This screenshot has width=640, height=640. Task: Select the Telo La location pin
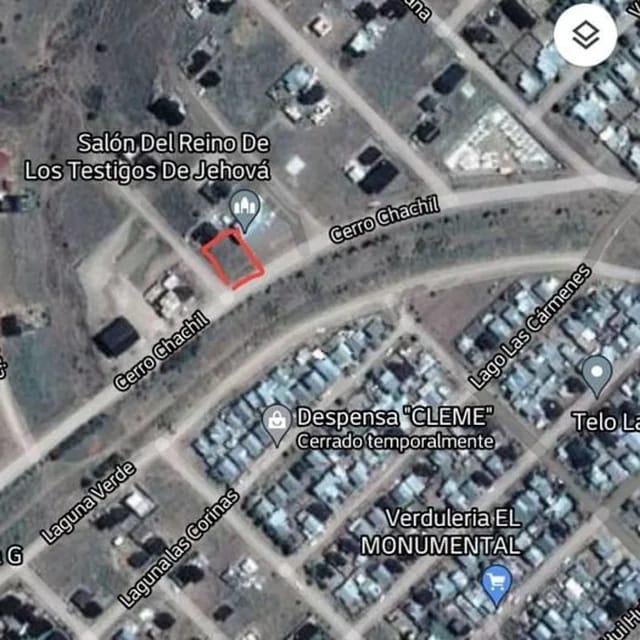pyautogui.click(x=597, y=375)
